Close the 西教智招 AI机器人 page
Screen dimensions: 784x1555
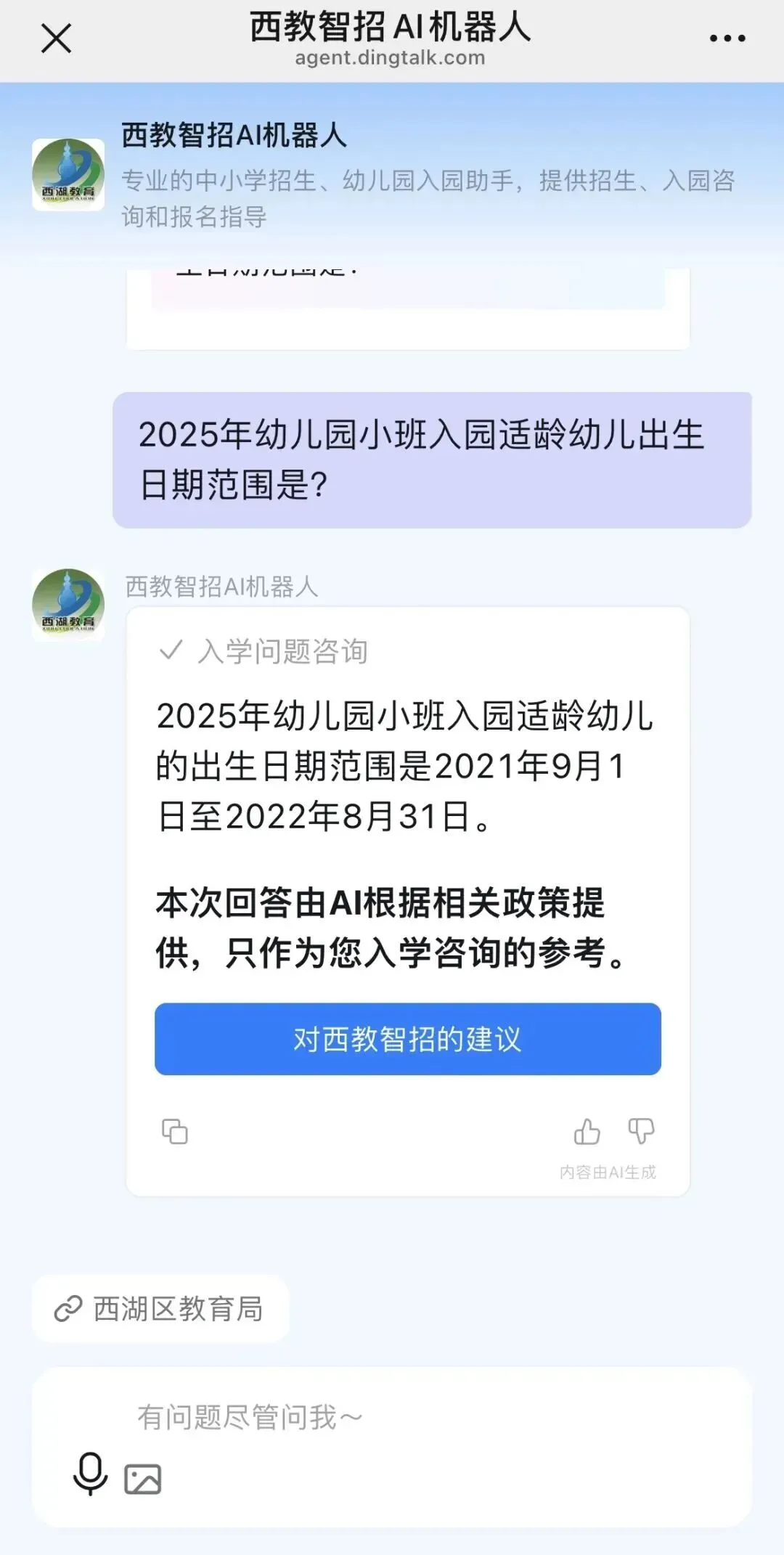tap(56, 38)
